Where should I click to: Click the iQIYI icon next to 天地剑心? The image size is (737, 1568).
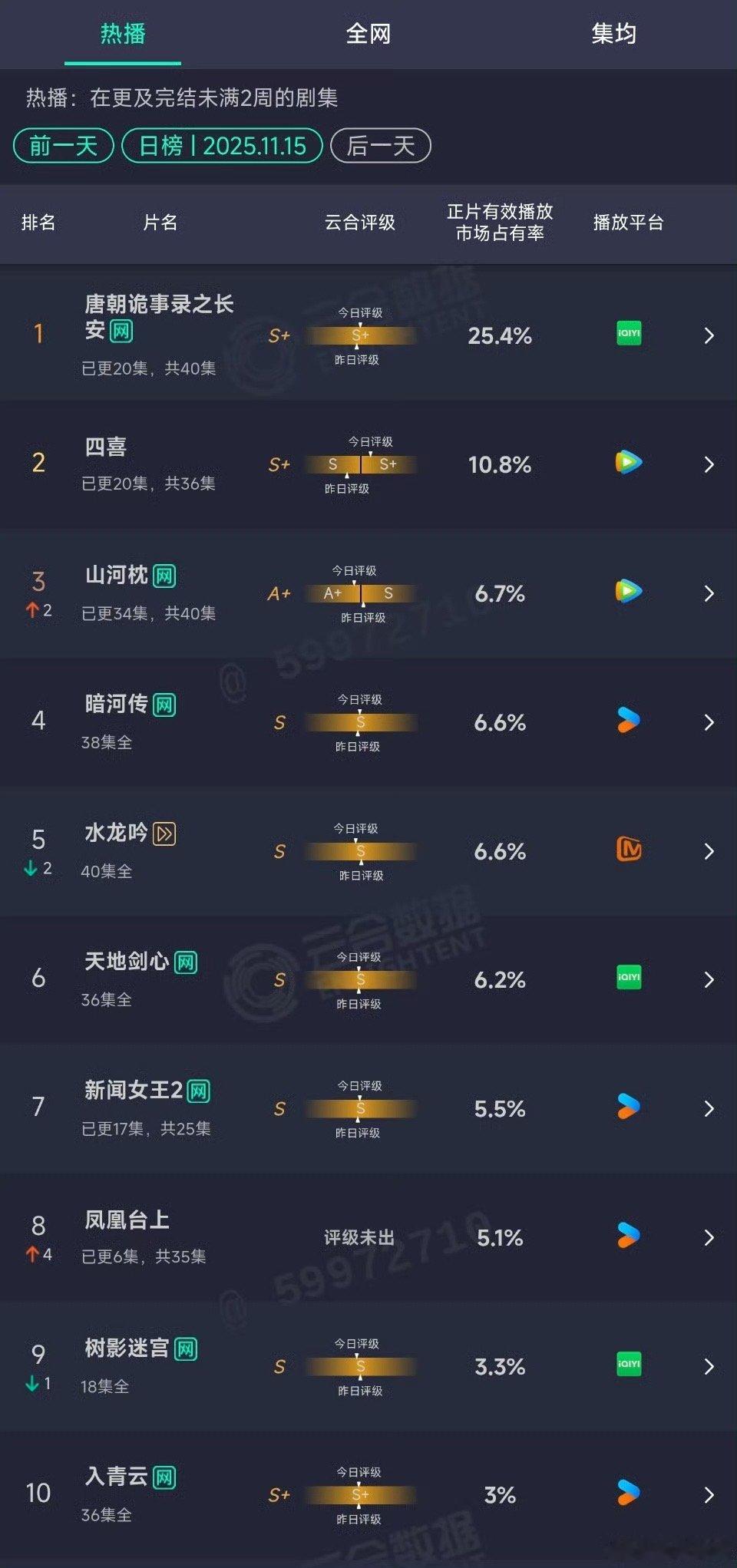coord(628,979)
